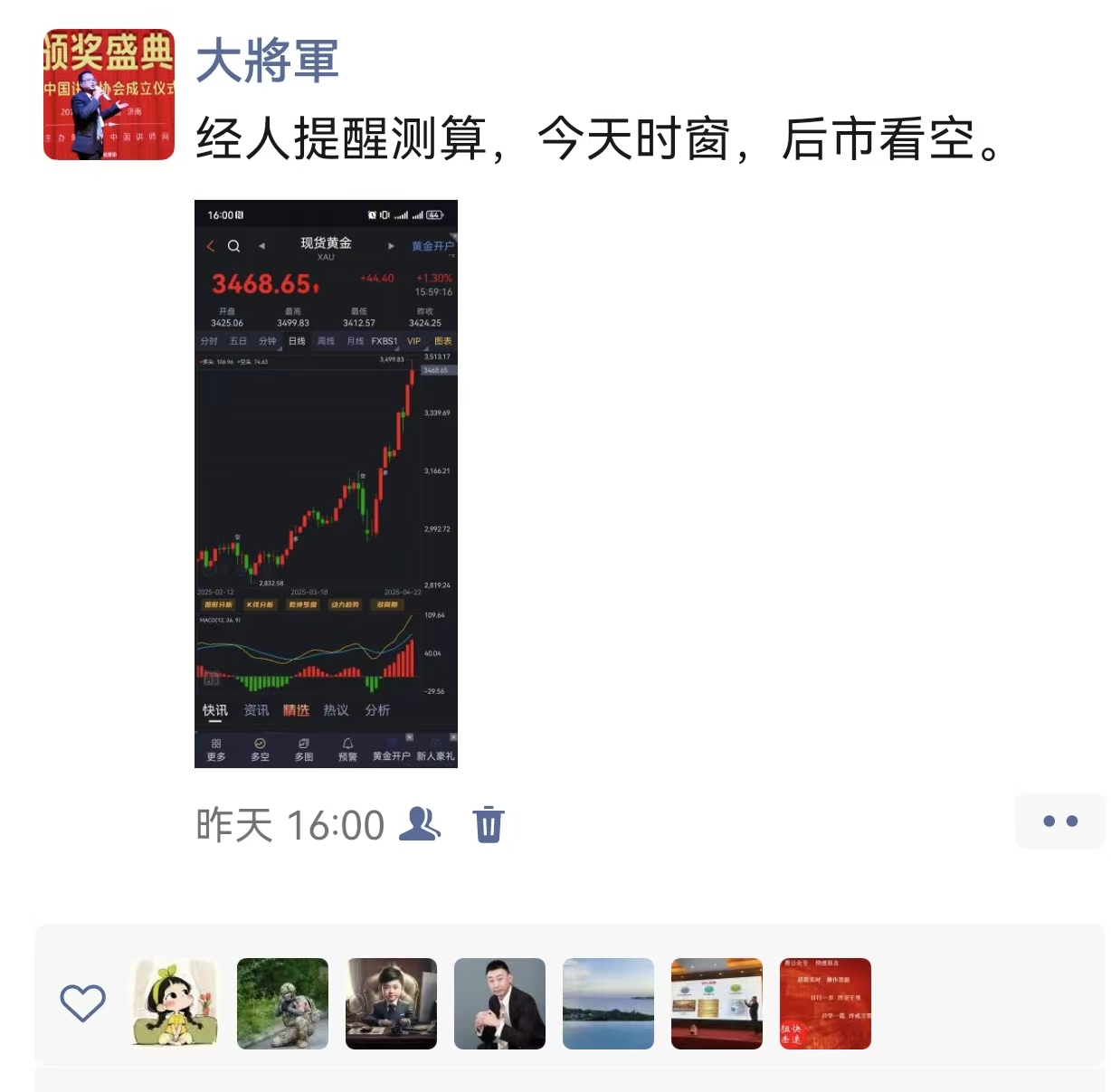Open the gold chart image in the post
Screen dimensions: 1111x1092
click(326, 483)
